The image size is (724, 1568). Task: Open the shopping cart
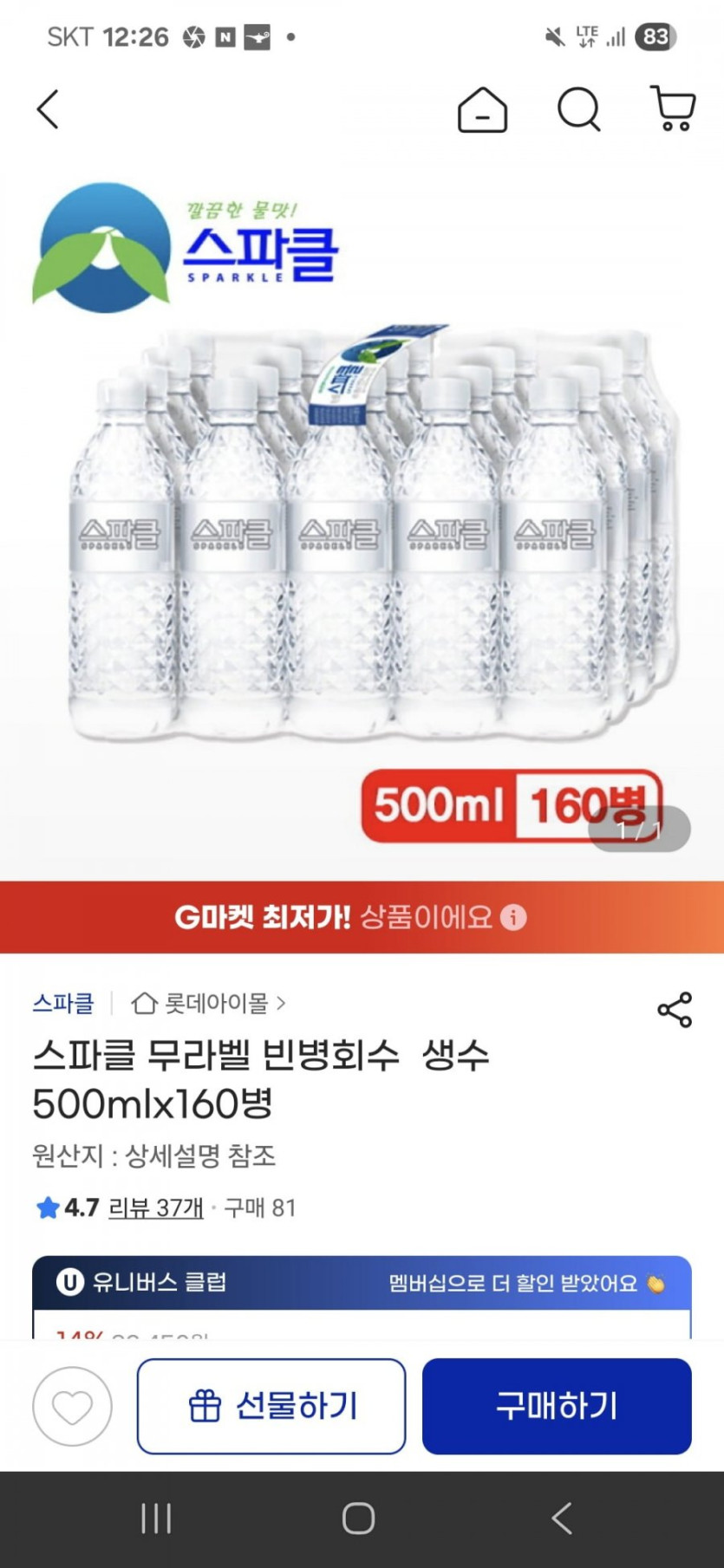click(673, 110)
